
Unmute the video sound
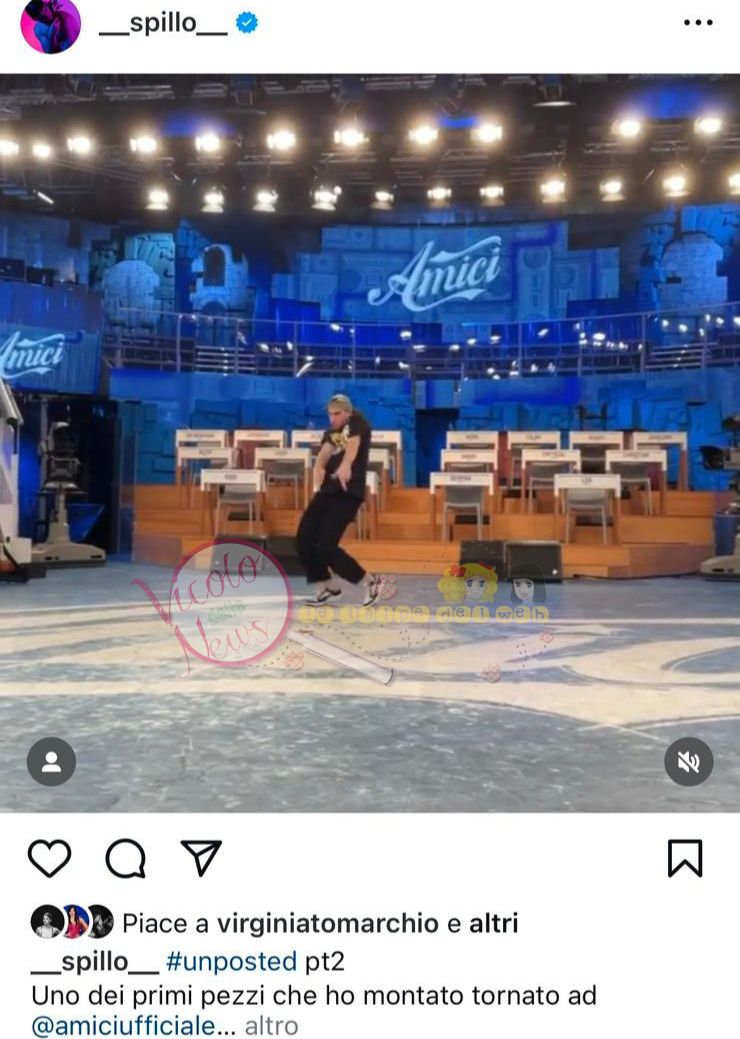(689, 762)
